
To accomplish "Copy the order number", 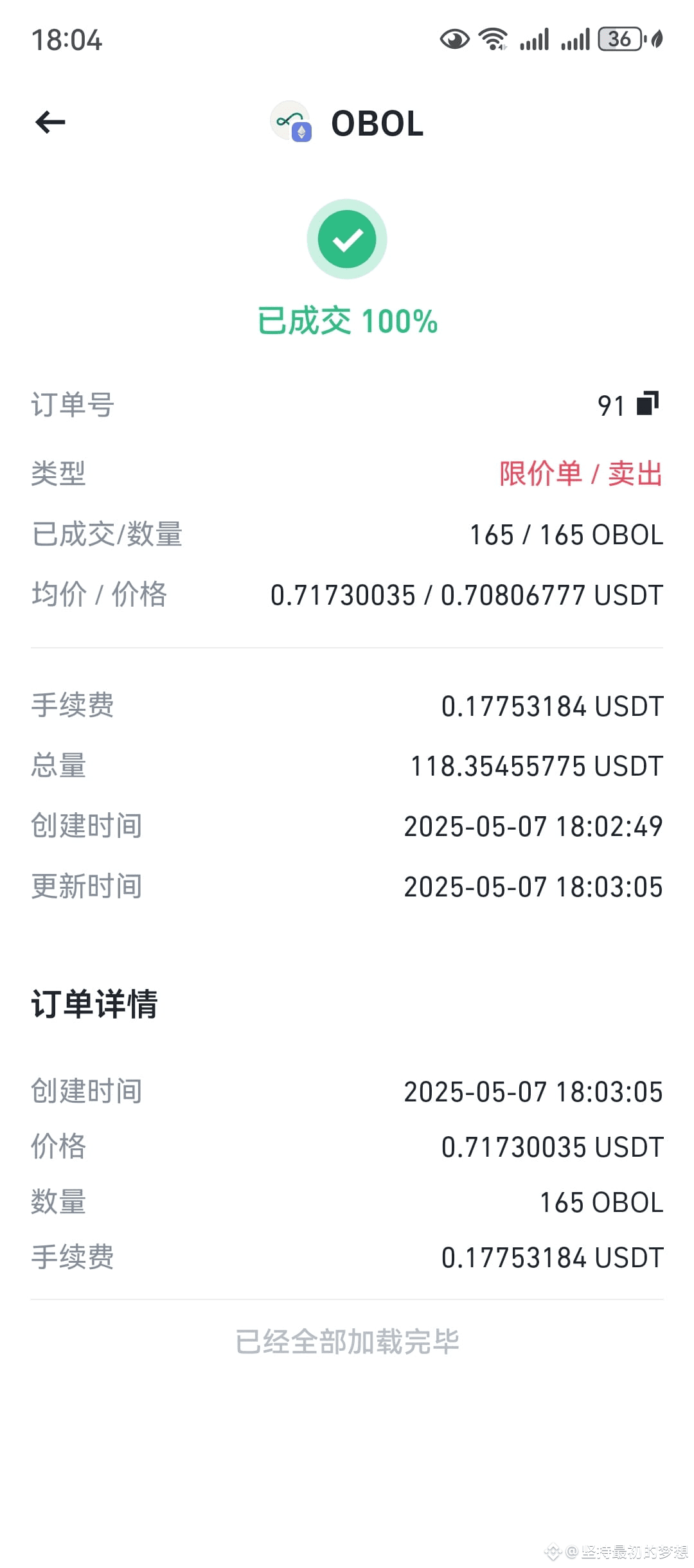I will pyautogui.click(x=648, y=404).
